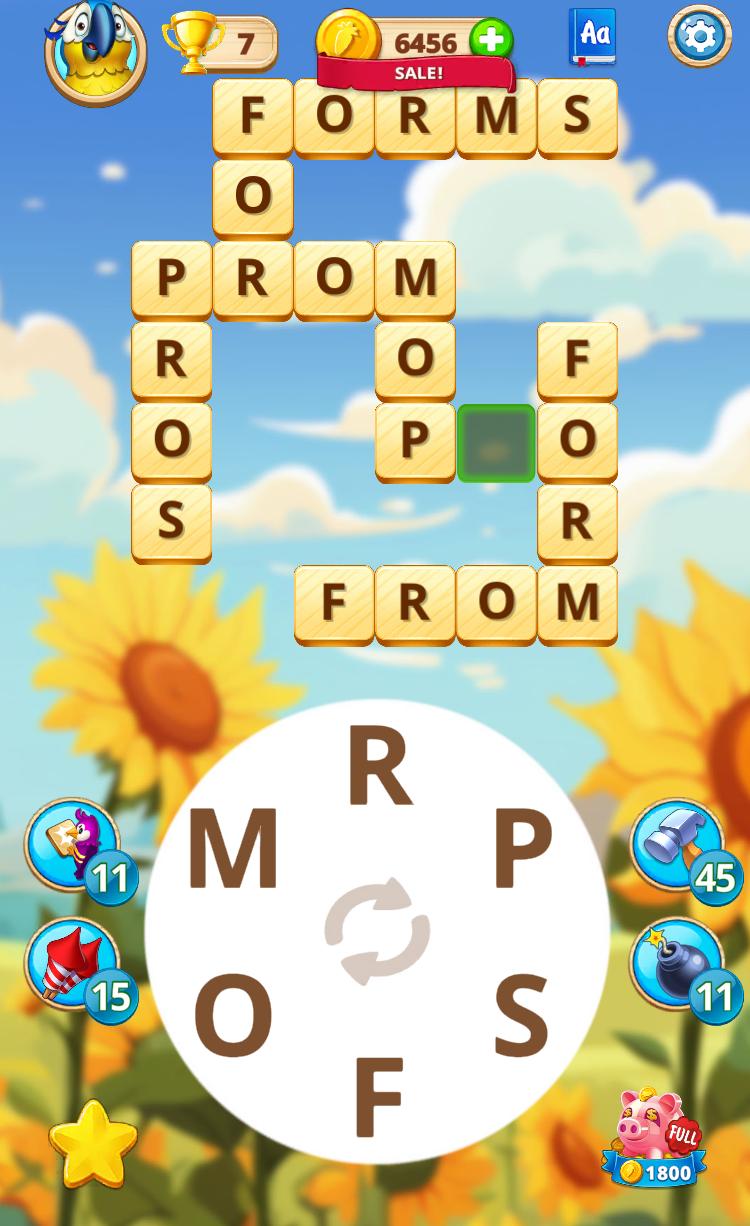Use the purple bird hint booster

(81, 851)
